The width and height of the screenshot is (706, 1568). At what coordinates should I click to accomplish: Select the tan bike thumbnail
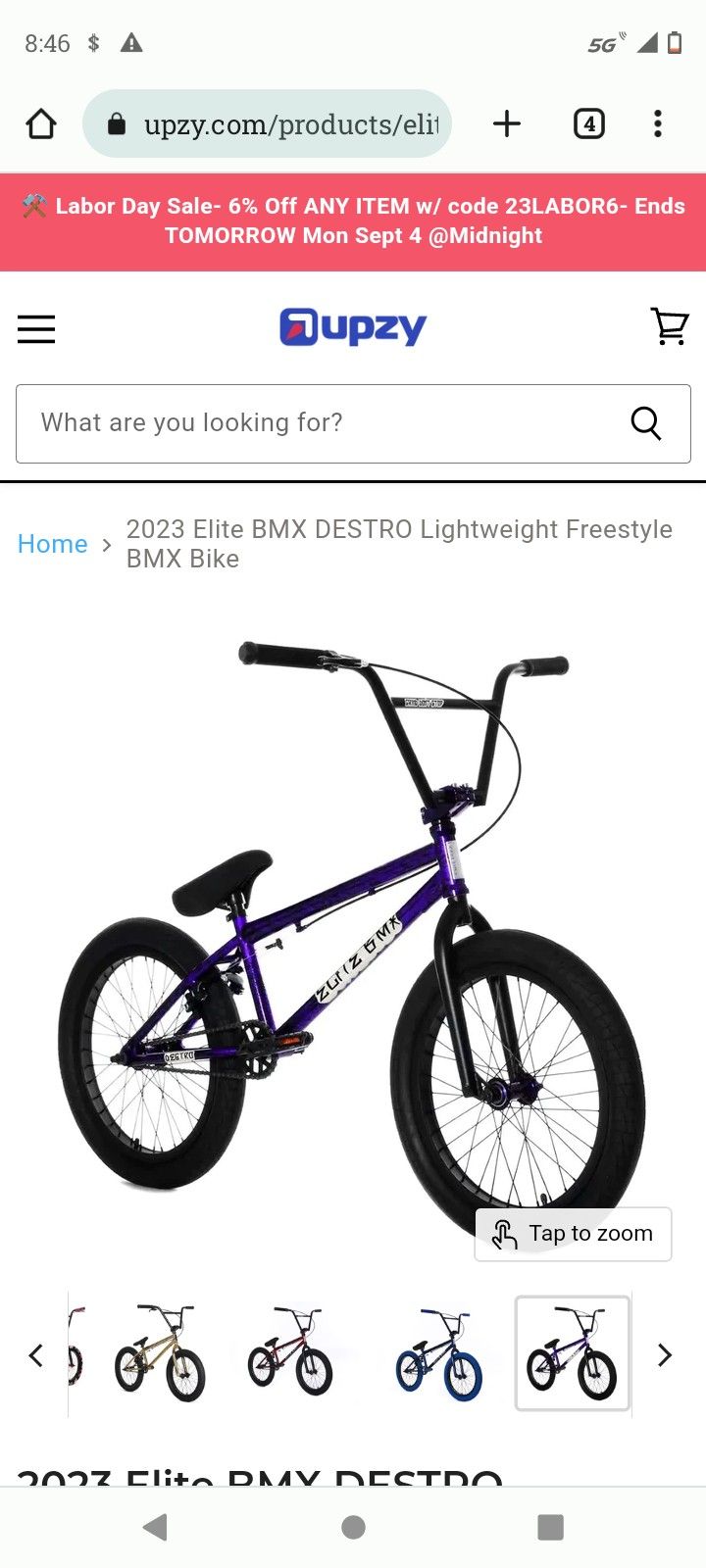point(161,1354)
